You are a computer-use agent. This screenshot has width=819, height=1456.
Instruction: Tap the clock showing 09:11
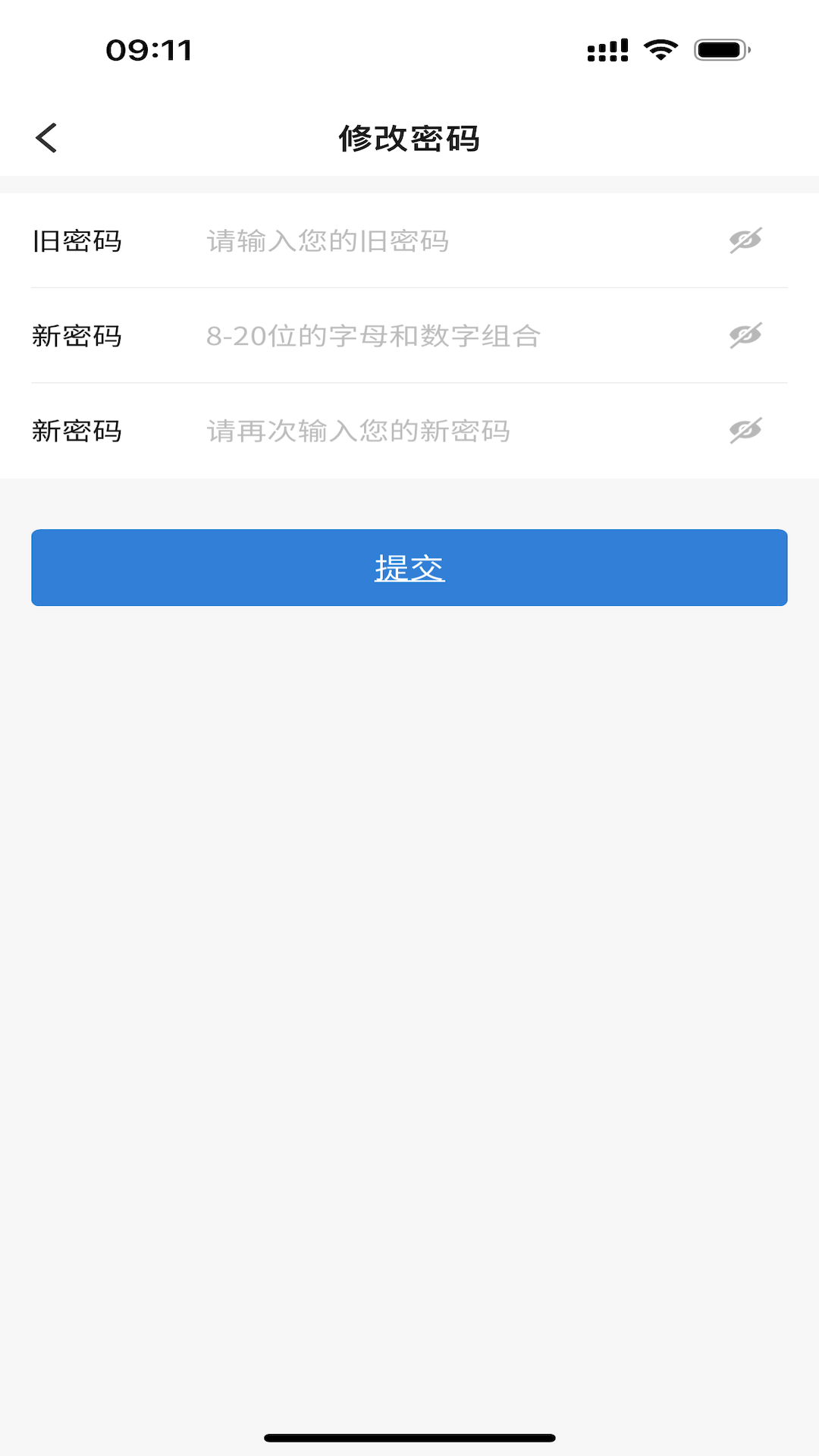coord(149,50)
